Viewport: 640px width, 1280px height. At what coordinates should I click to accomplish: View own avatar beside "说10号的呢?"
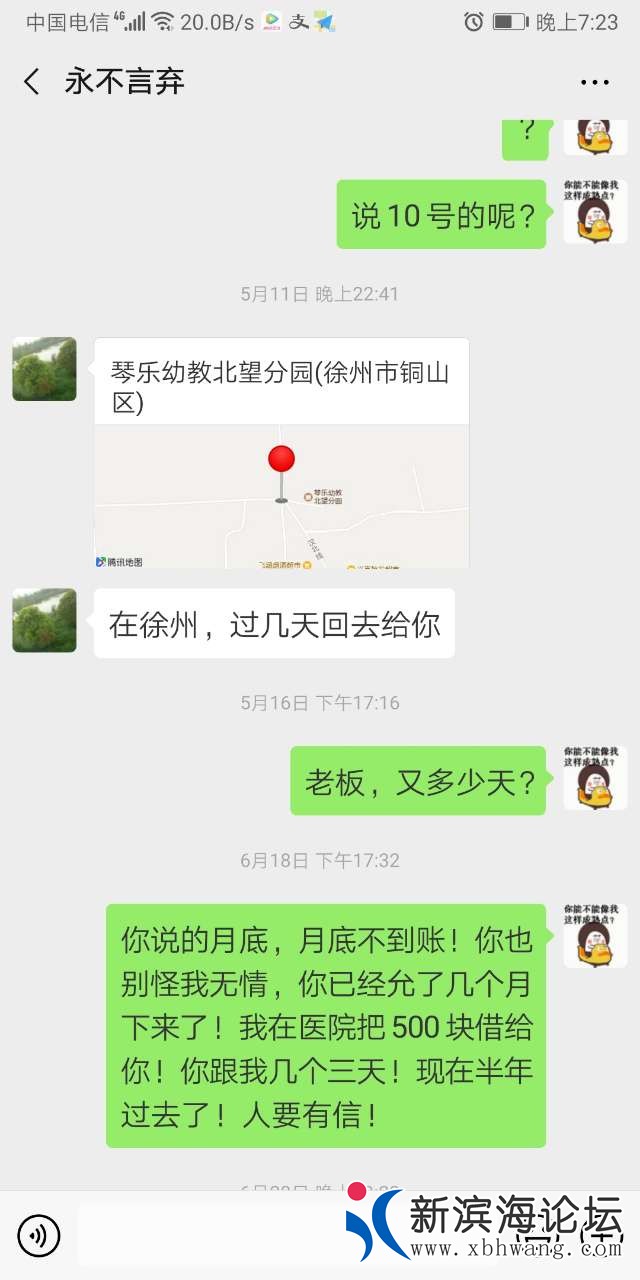595,211
